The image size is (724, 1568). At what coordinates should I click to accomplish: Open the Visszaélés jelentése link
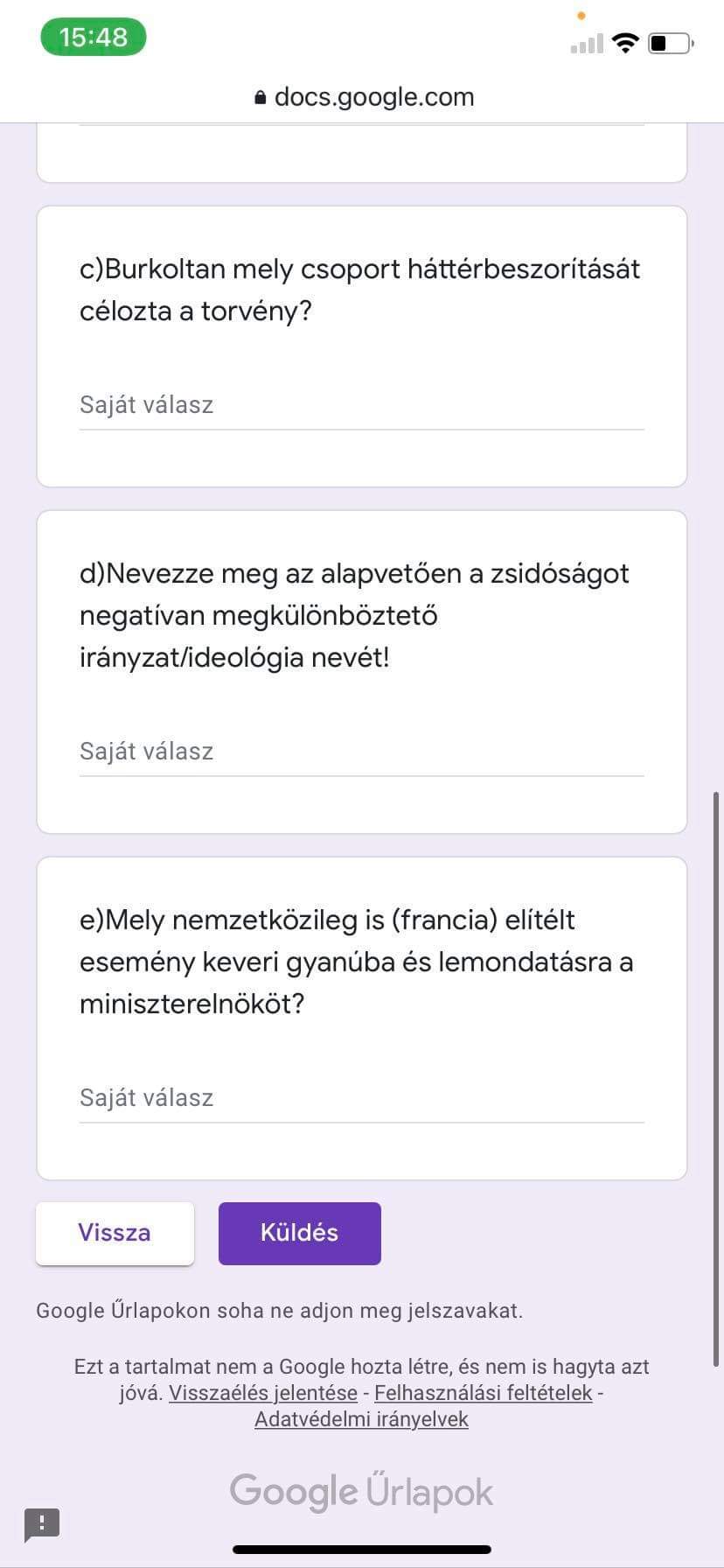click(263, 1393)
